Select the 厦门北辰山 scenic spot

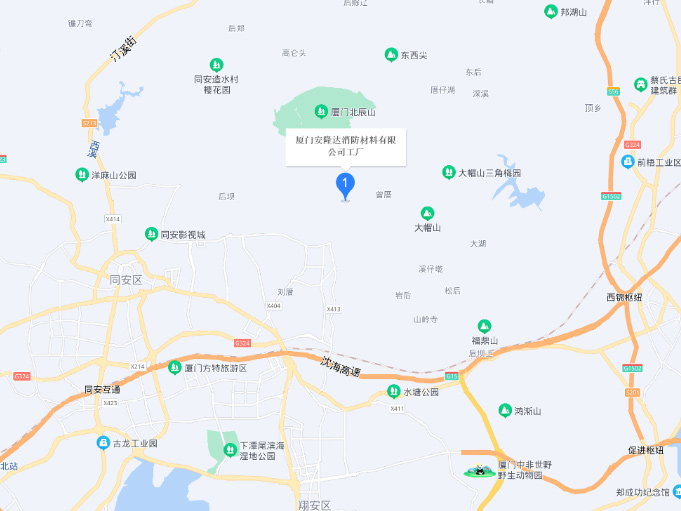coord(321,111)
